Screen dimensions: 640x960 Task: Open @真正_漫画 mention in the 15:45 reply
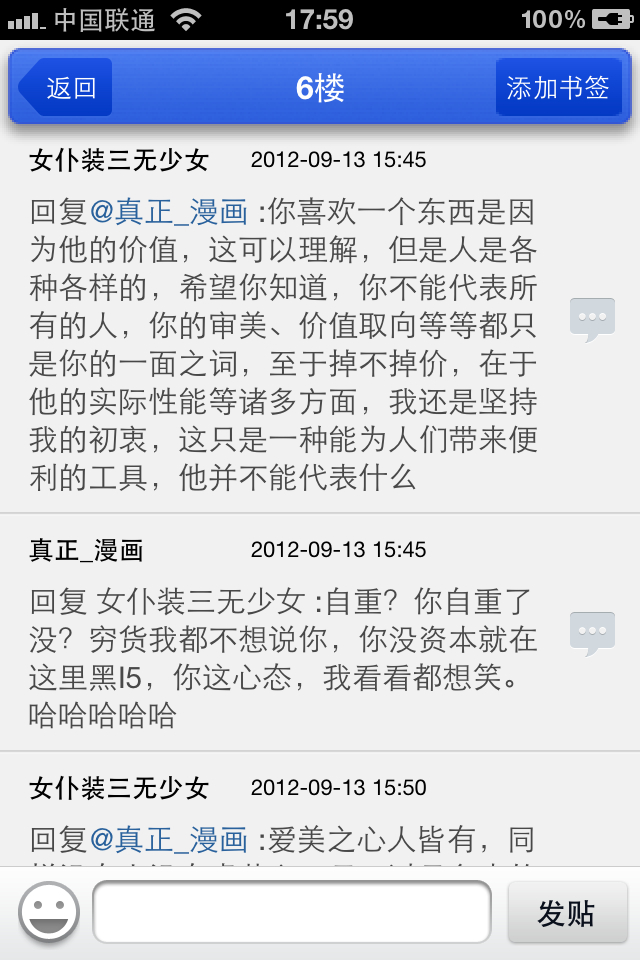[x=169, y=211]
